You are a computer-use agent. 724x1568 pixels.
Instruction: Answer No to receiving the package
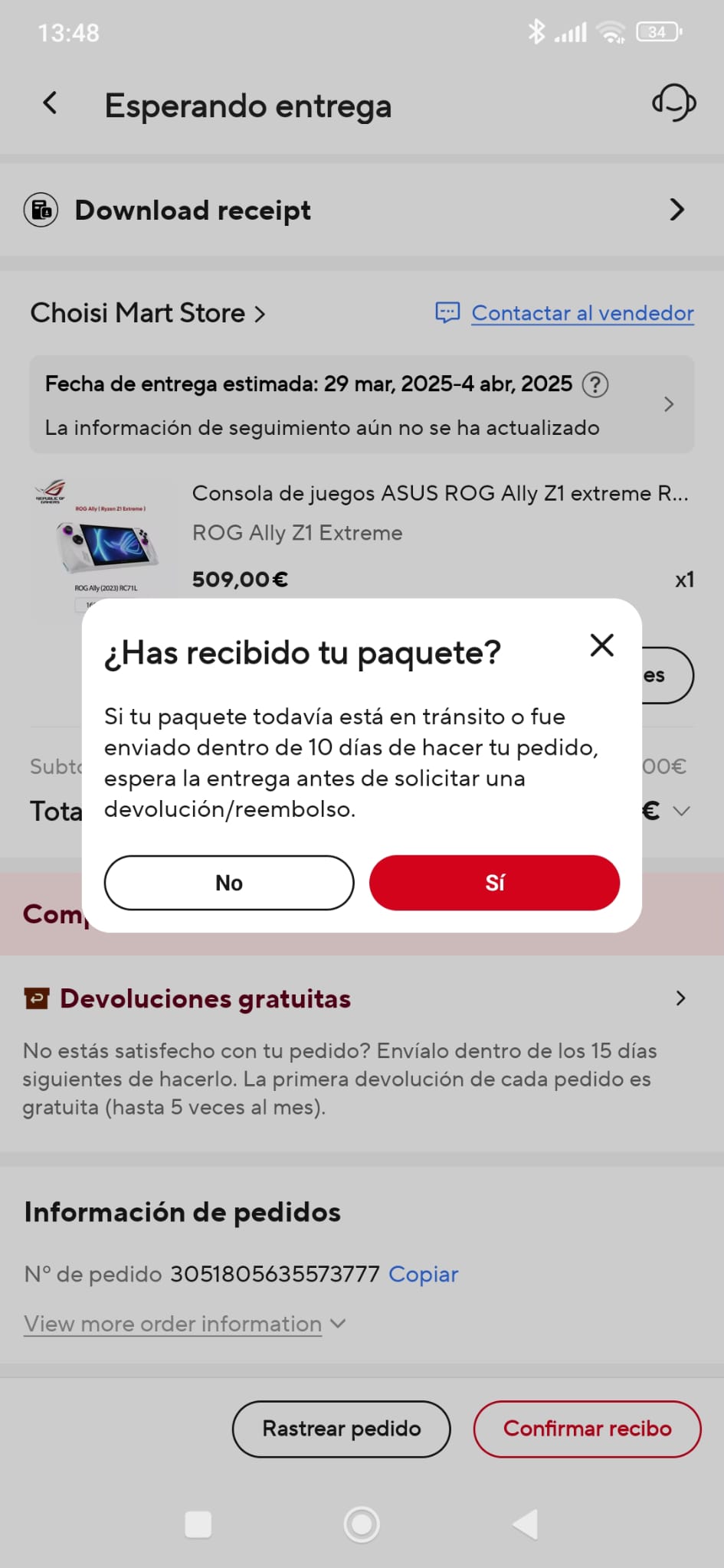[229, 883]
